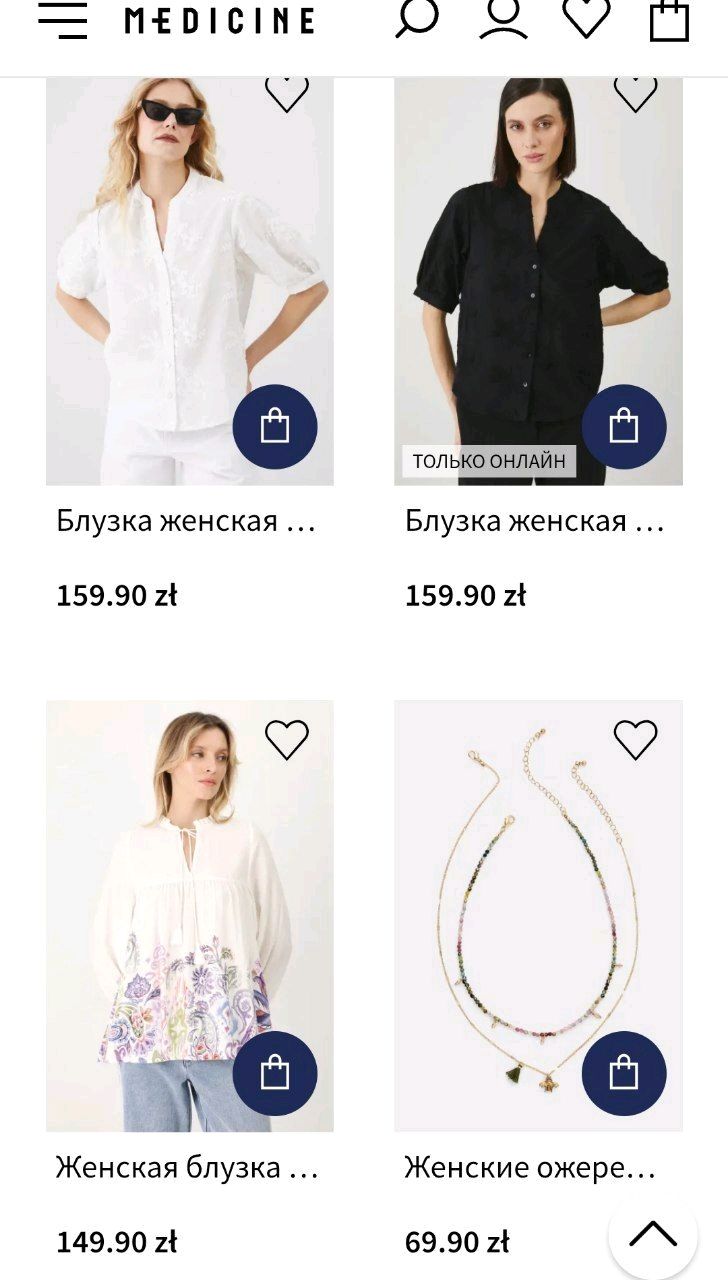
Task: Favorite the women's necklace set
Action: coord(635,740)
